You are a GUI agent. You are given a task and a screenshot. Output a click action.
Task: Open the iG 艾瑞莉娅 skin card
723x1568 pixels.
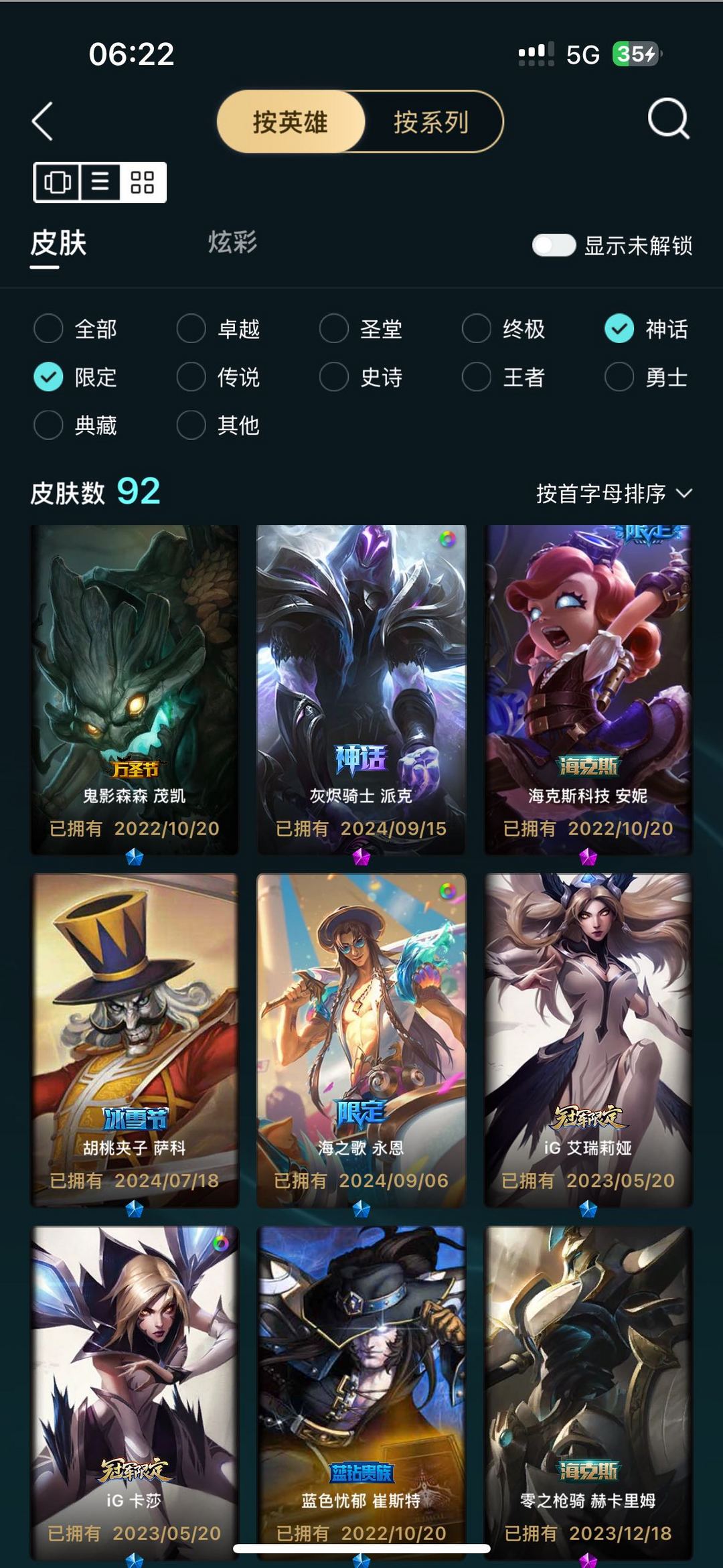pyautogui.click(x=588, y=1040)
